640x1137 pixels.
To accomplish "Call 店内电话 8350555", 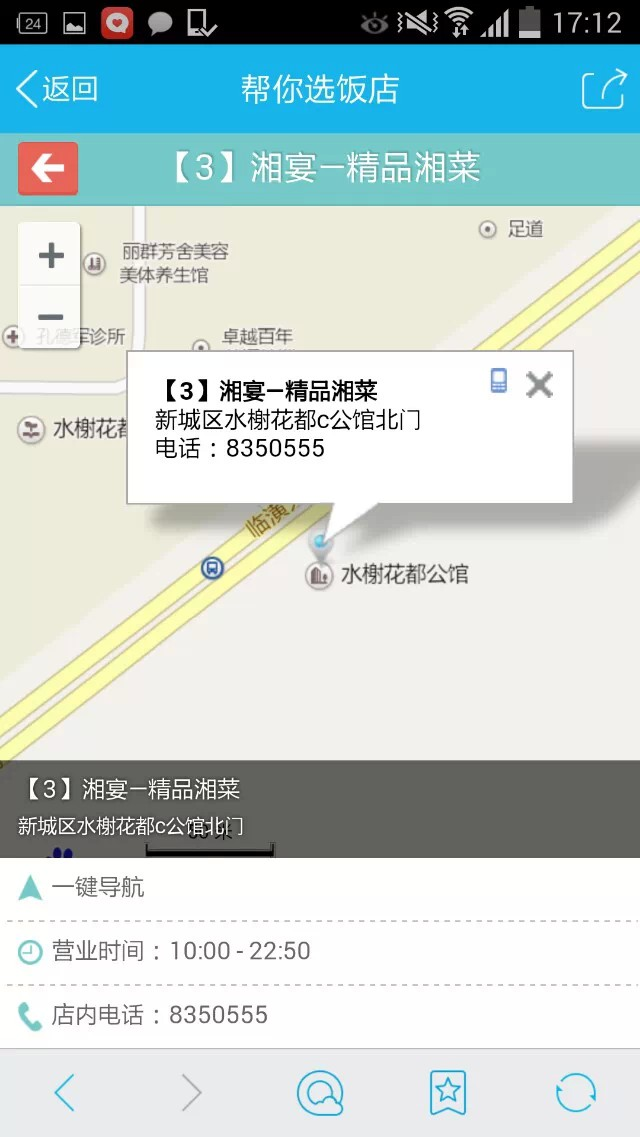I will (x=160, y=1015).
